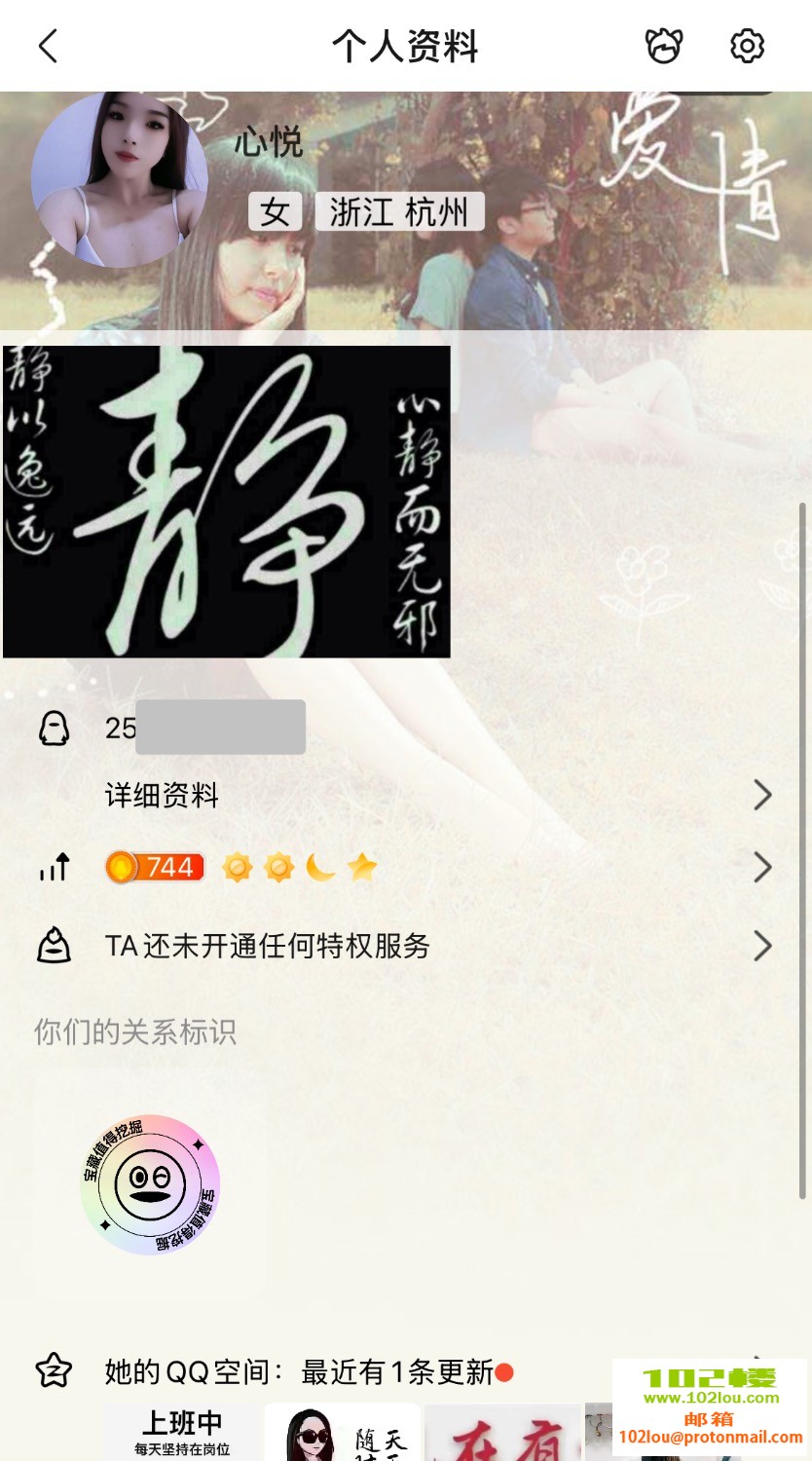Go back from the 个人资料 page
Screen dimensions: 812x1461
pos(48,46)
